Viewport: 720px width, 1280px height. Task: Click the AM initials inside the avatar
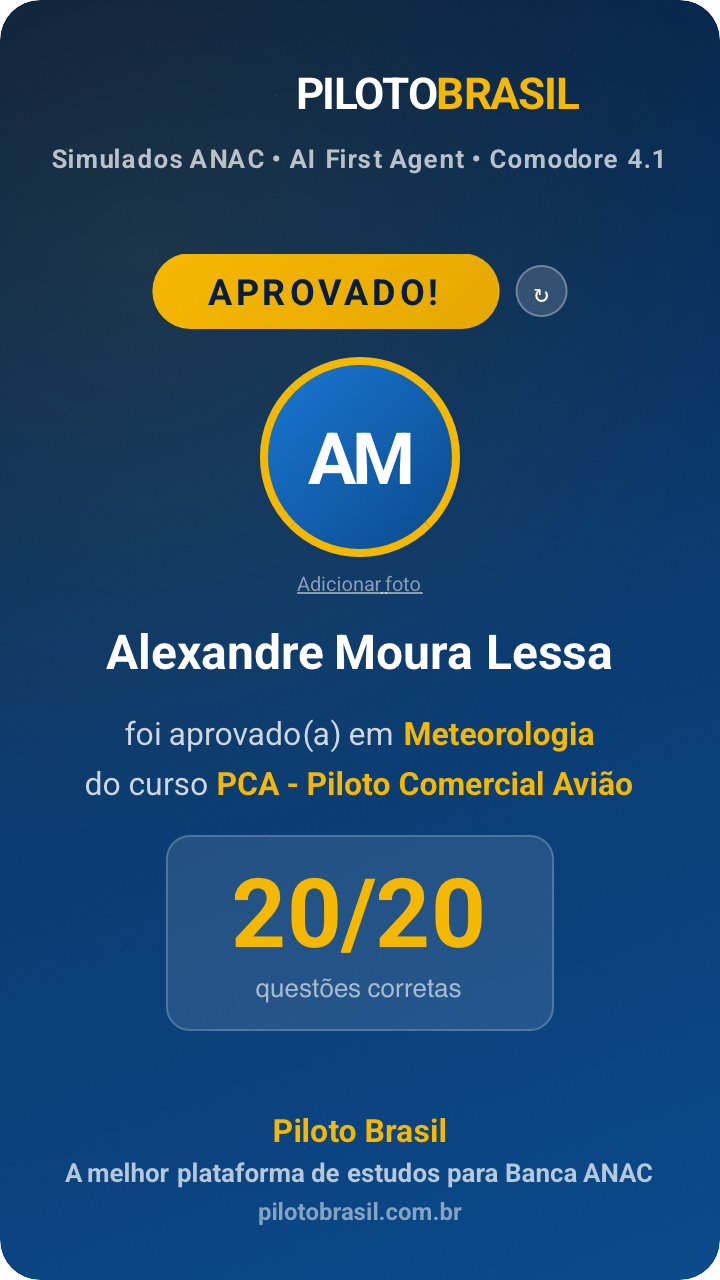coord(360,458)
